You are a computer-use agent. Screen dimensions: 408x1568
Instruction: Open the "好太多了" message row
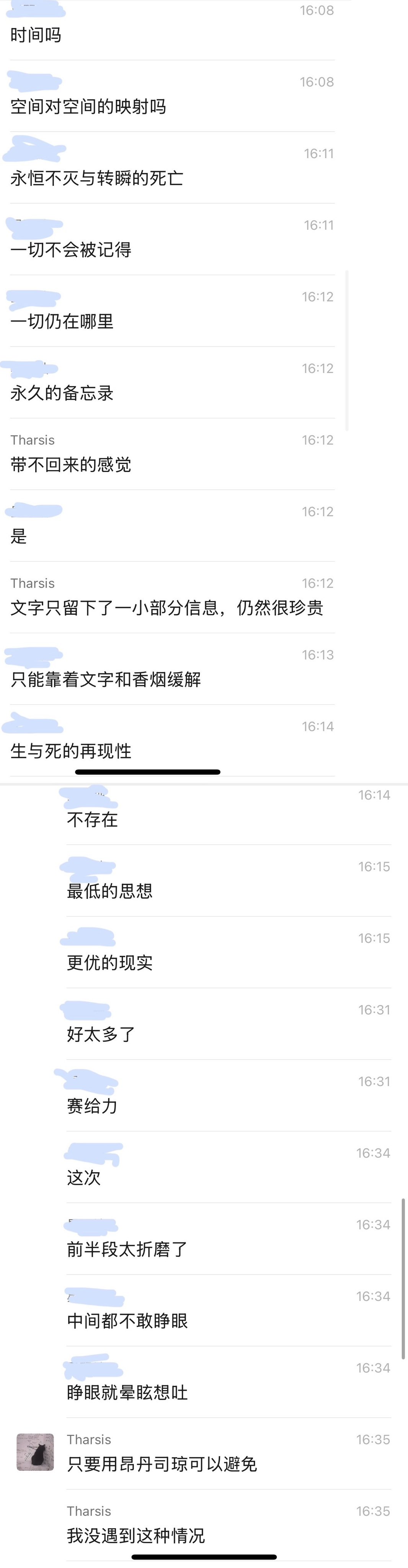click(x=101, y=1034)
